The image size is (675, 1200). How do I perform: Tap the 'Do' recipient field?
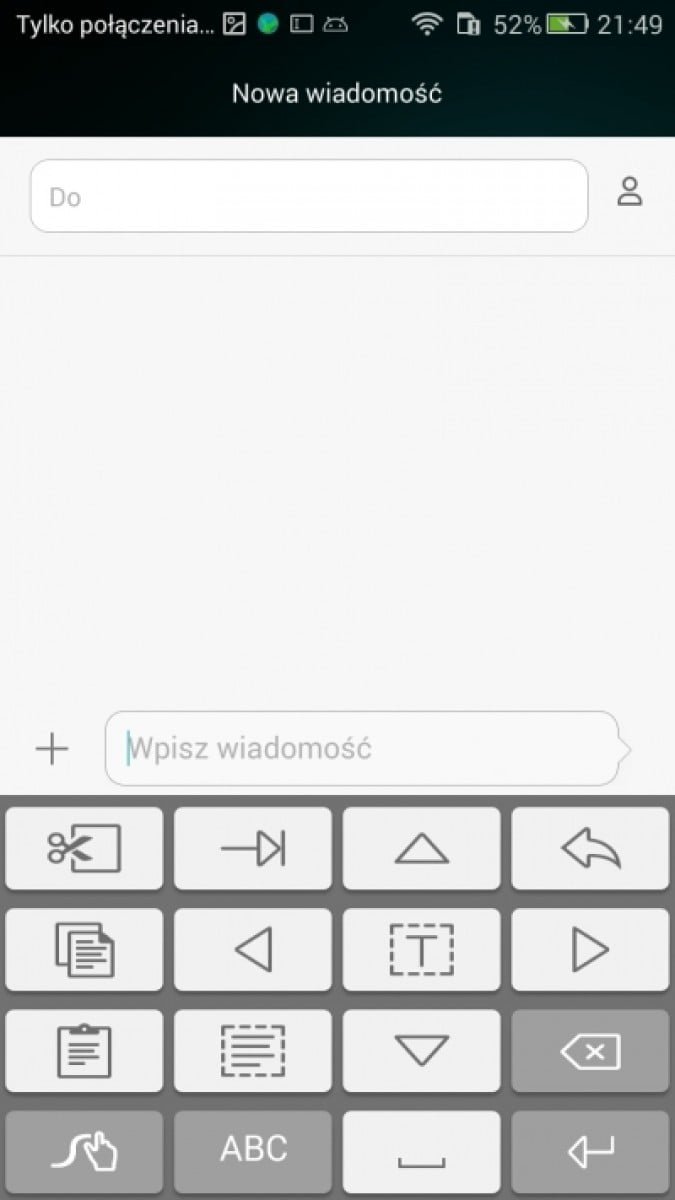point(308,196)
